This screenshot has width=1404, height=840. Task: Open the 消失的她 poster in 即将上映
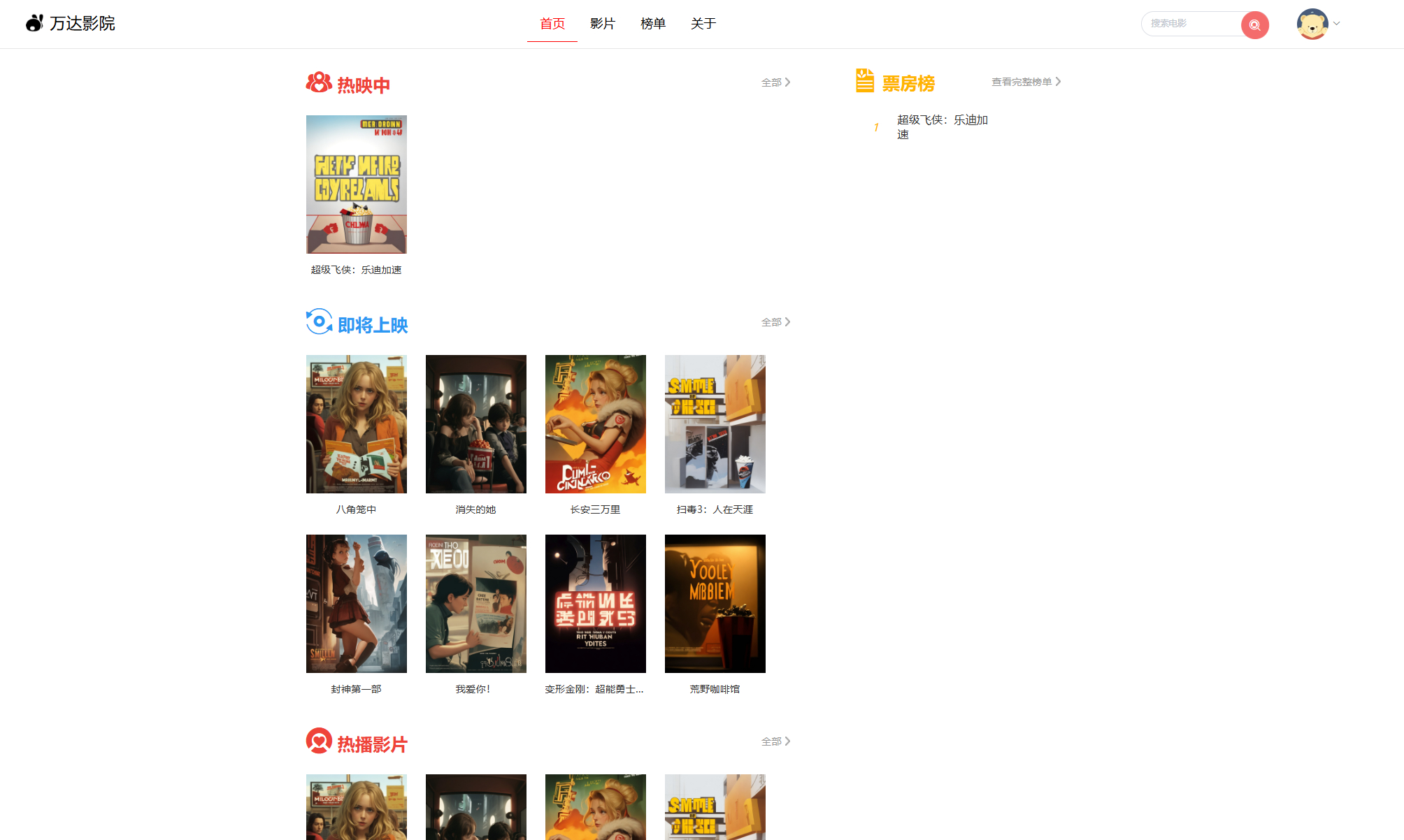click(475, 424)
